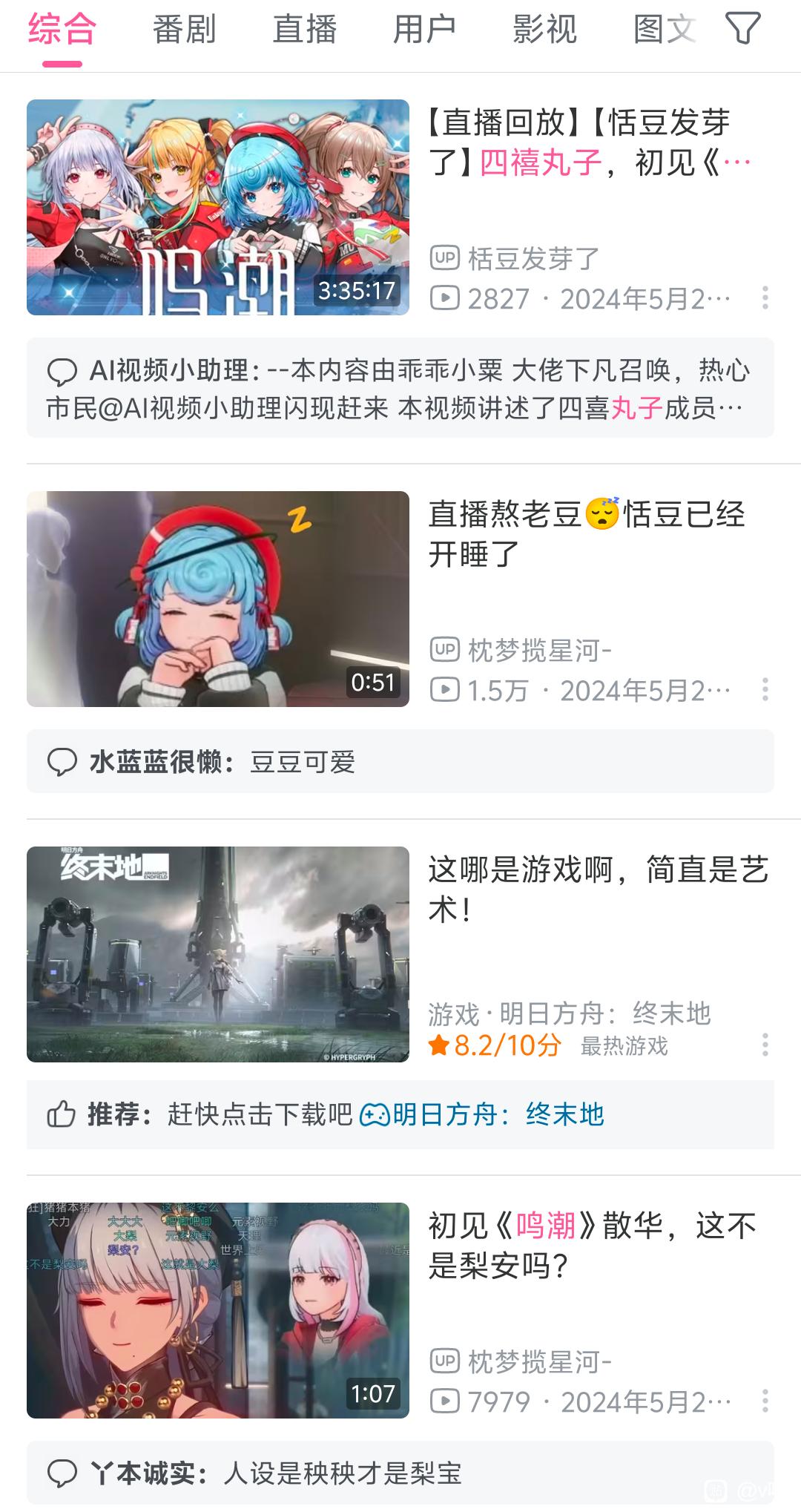
Task: Open the 3:35:17 直播回放 鸣潮 video
Action: tap(218, 207)
